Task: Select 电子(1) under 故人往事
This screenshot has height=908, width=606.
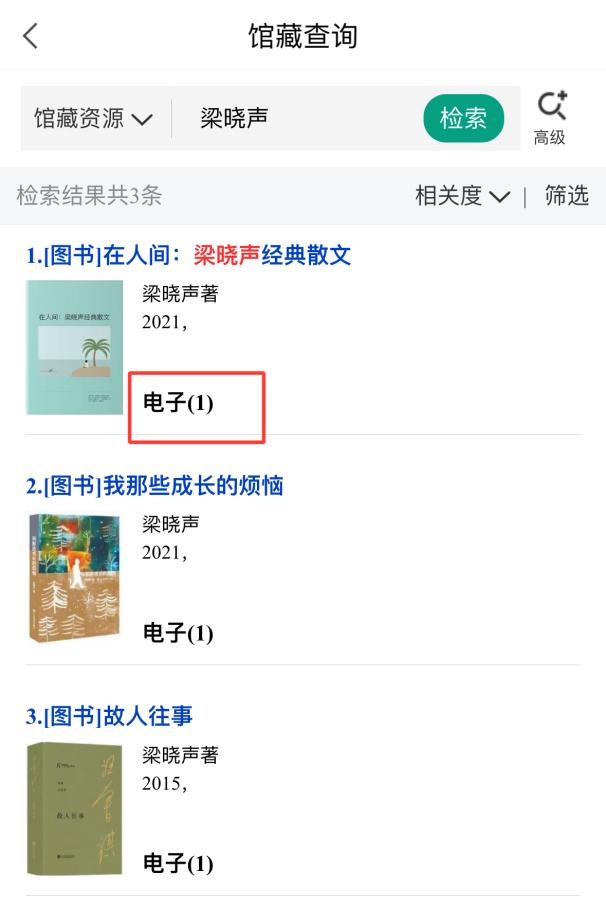Action: tap(179, 864)
